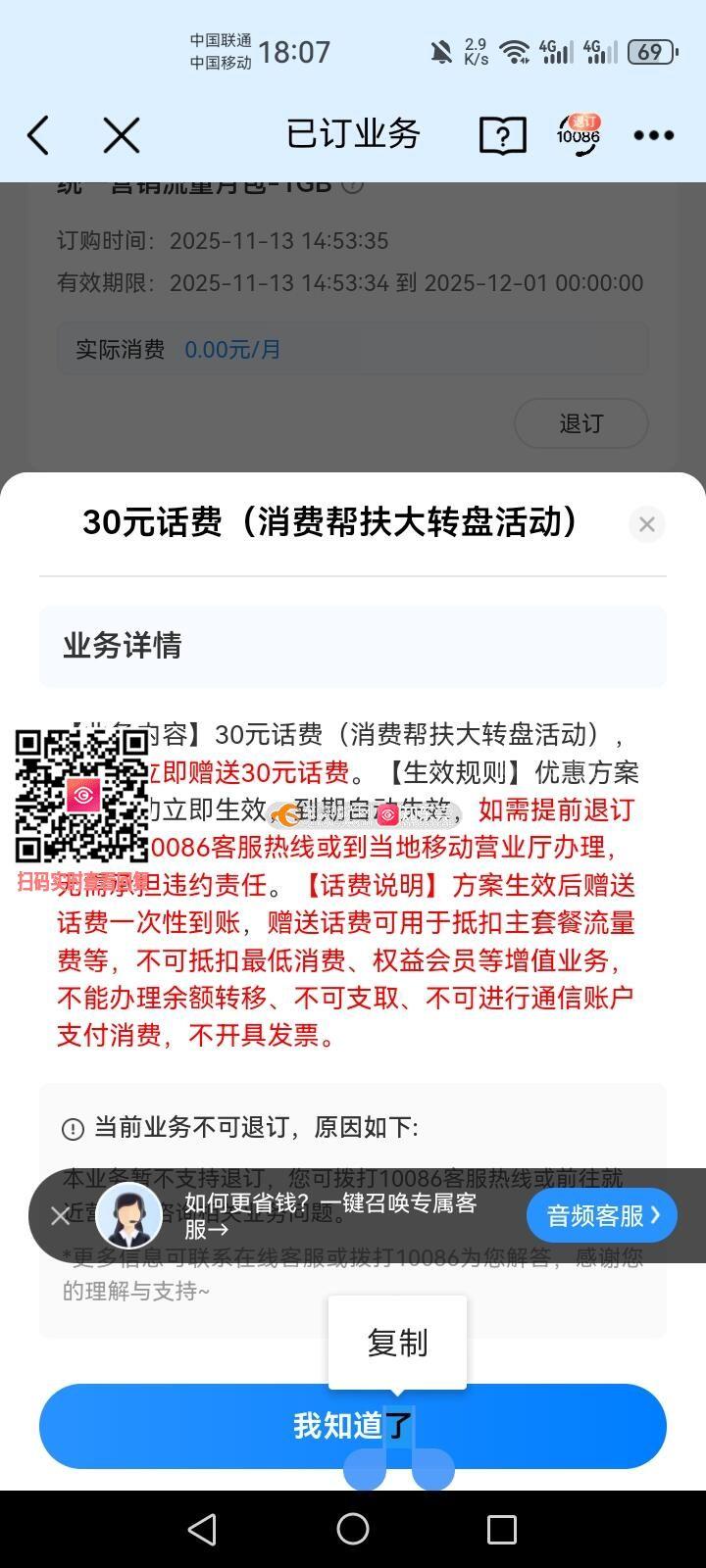Launch 音频客服 audio customer service
Viewport: 706px width, 1568px height.
pos(601,1216)
